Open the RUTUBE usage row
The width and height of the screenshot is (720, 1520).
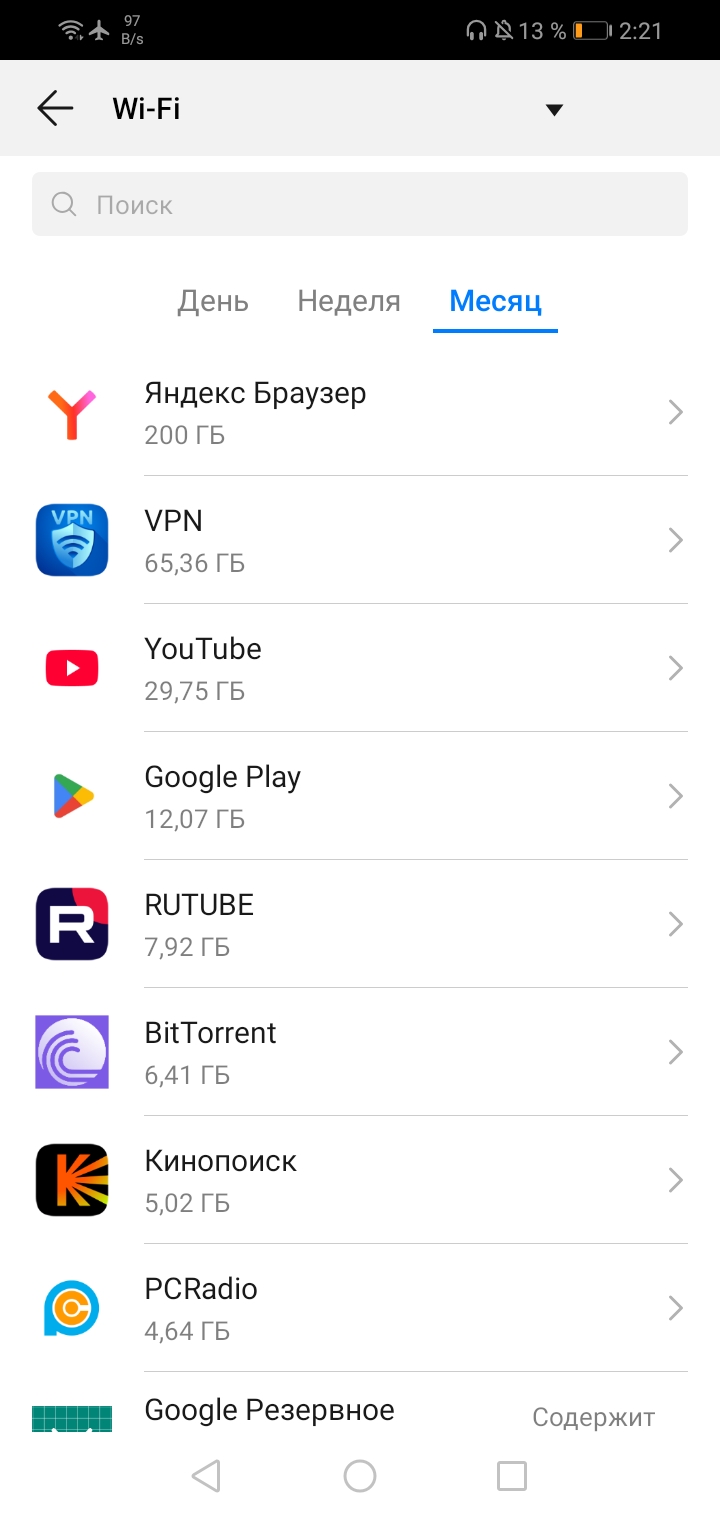click(360, 924)
